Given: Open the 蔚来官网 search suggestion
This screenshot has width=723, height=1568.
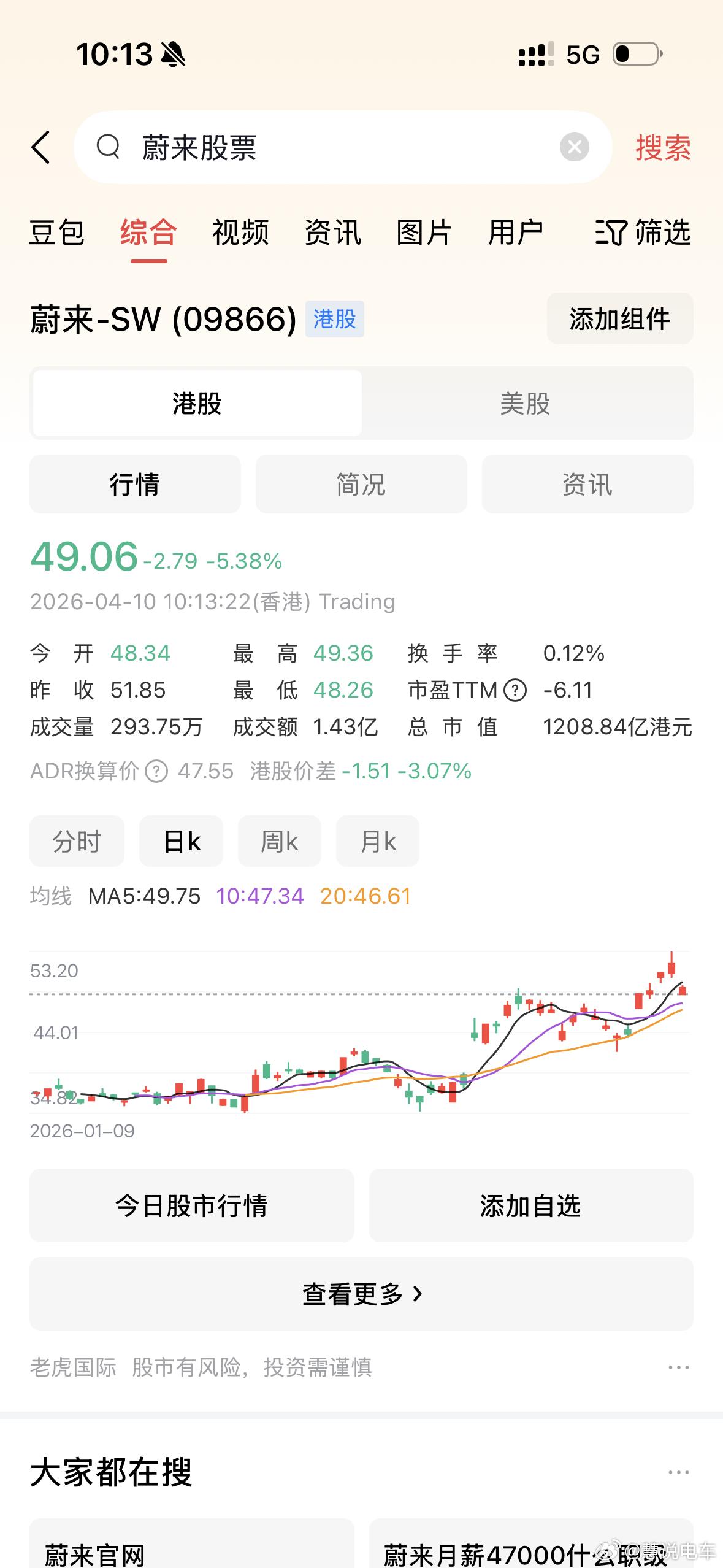Looking at the screenshot, I should [x=95, y=1555].
